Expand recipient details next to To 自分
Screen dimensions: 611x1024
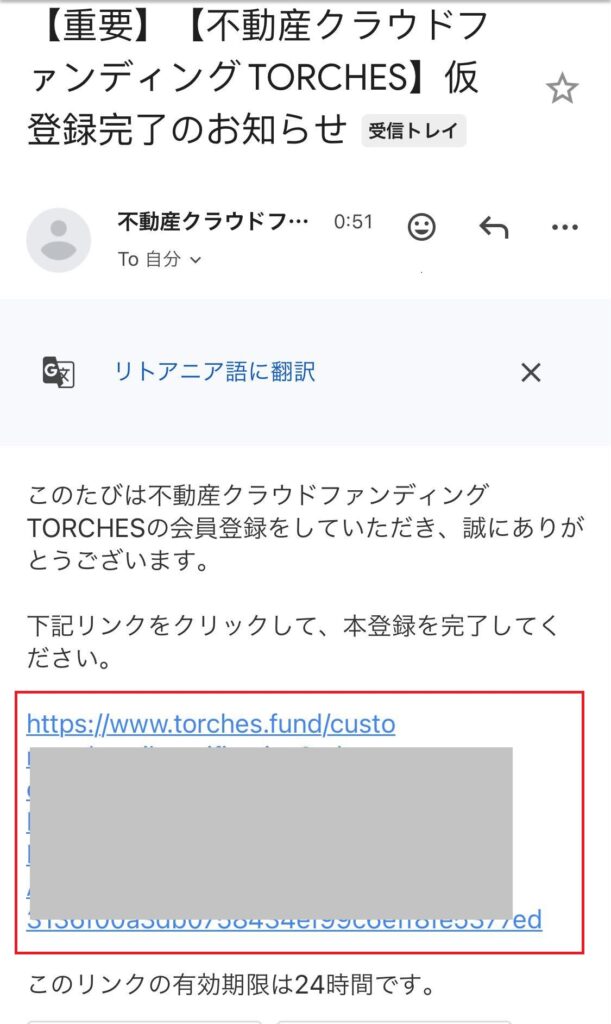click(195, 259)
